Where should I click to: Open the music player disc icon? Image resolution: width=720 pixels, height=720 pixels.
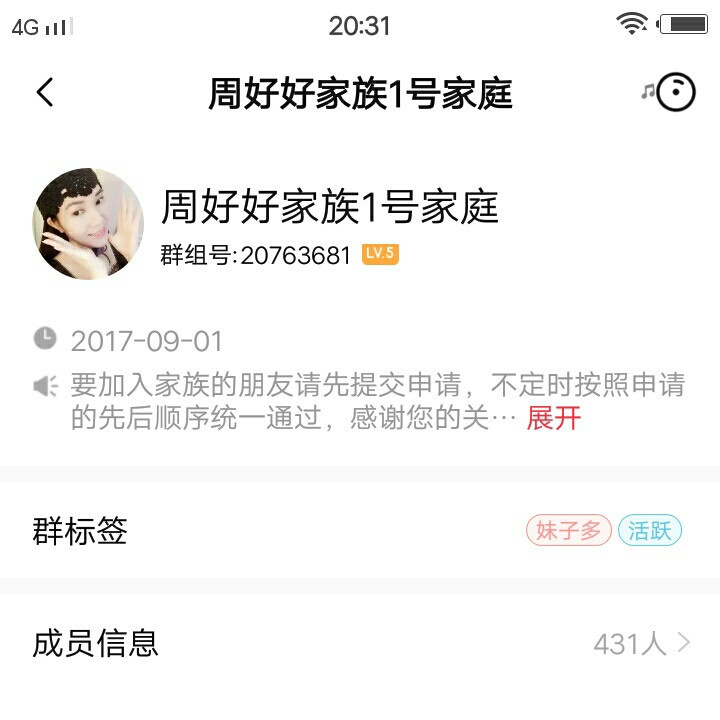(x=669, y=92)
